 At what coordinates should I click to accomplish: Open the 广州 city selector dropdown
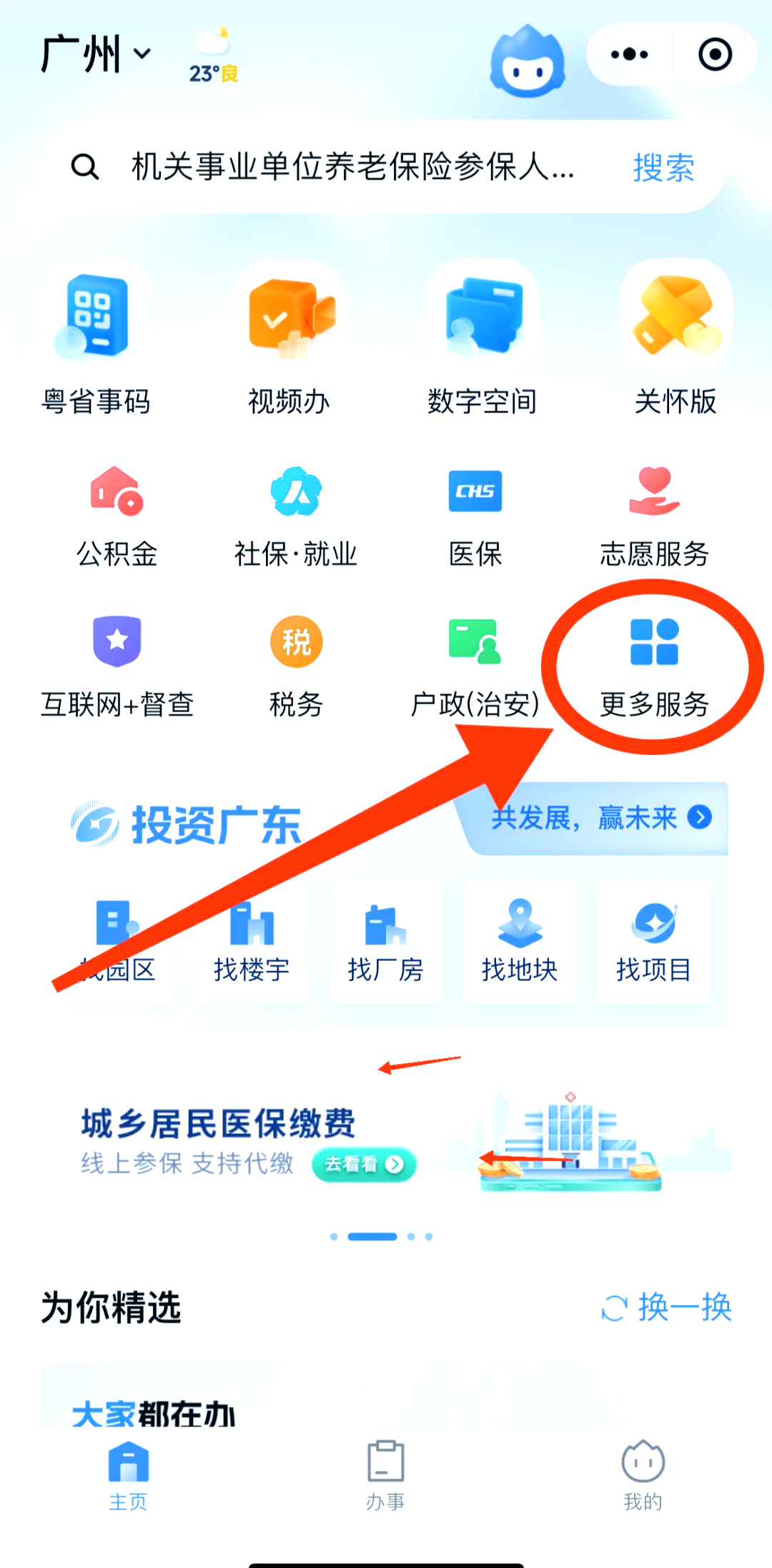tap(96, 54)
